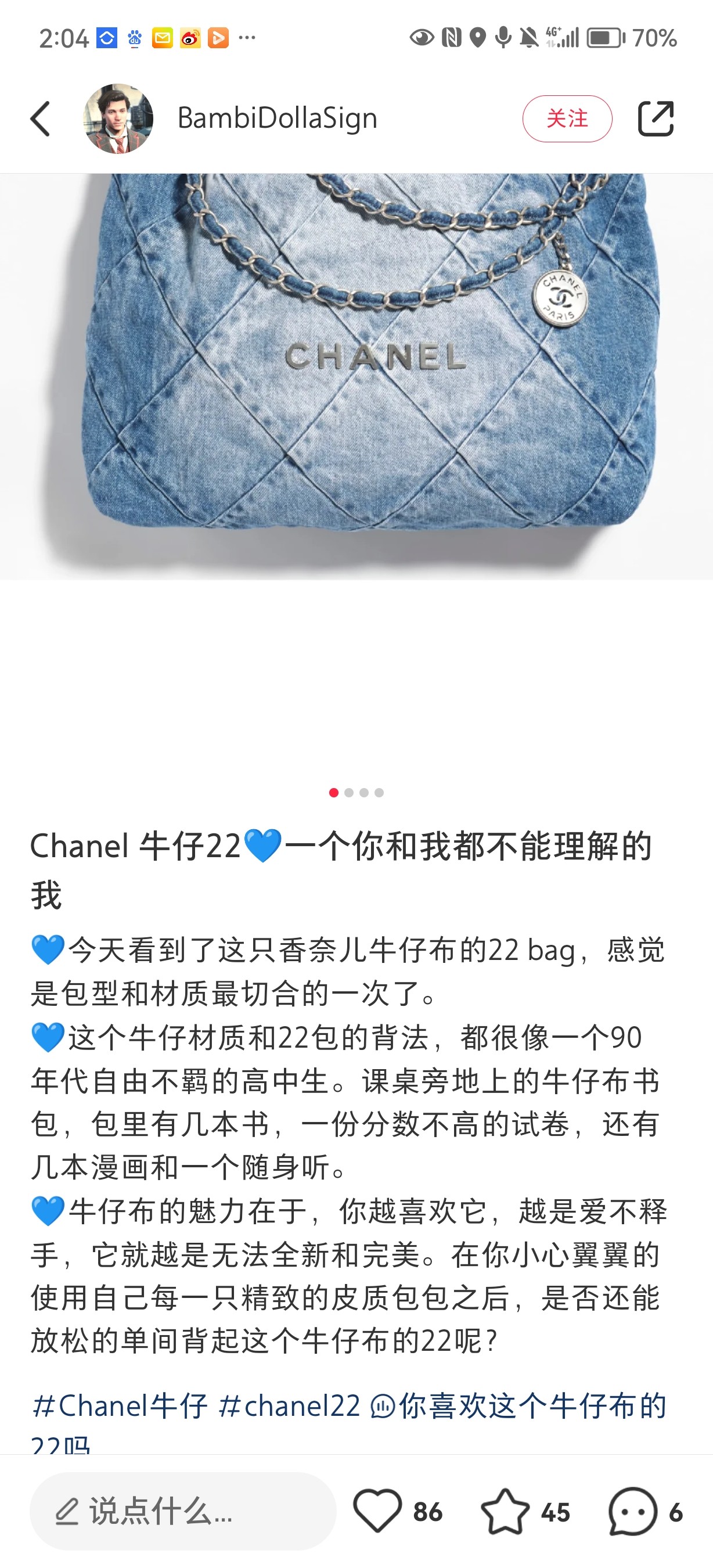Share this post via the share icon
This screenshot has height=1568, width=713.
click(x=655, y=118)
